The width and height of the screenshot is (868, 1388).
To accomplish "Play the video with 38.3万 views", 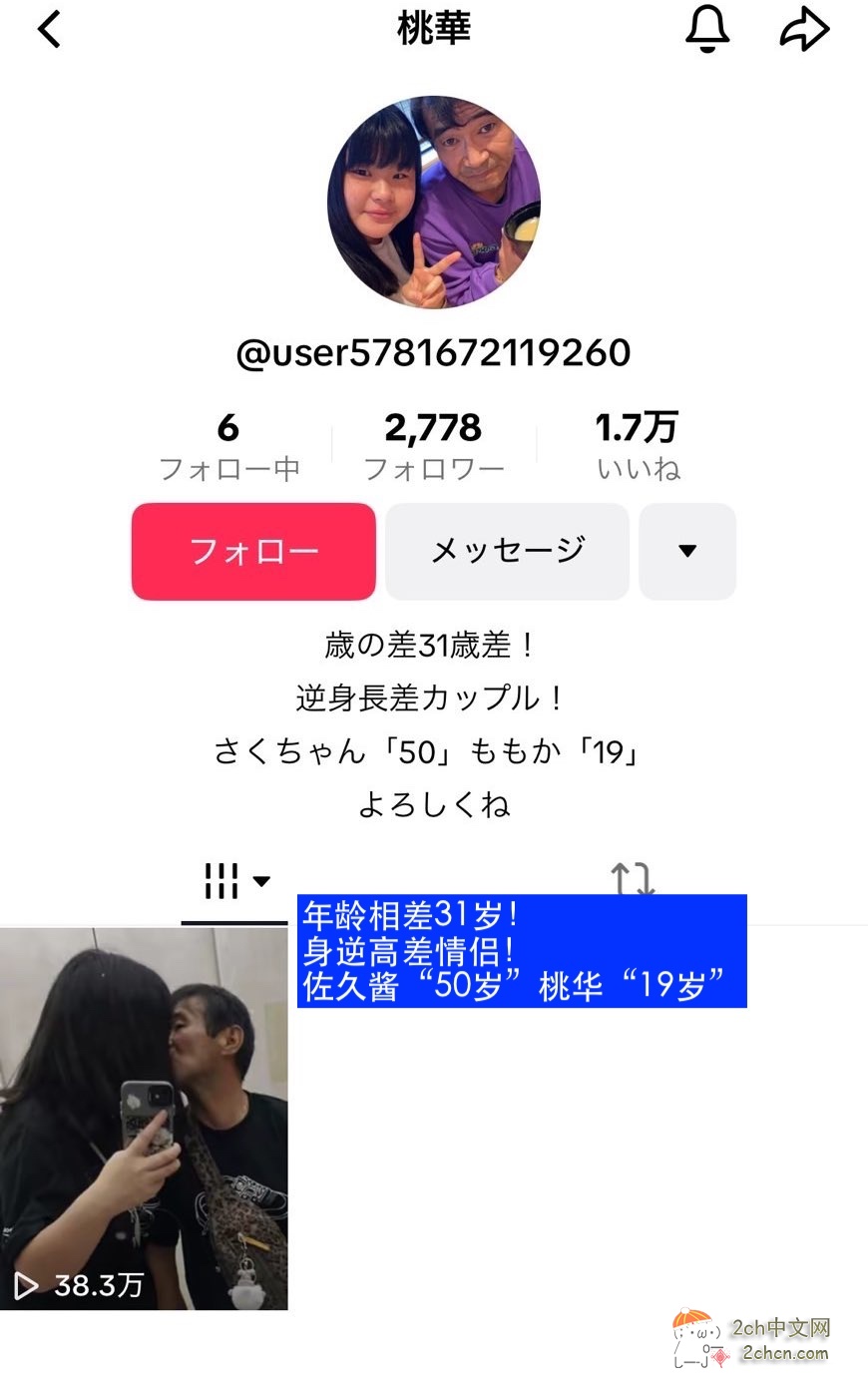I will 144,1118.
